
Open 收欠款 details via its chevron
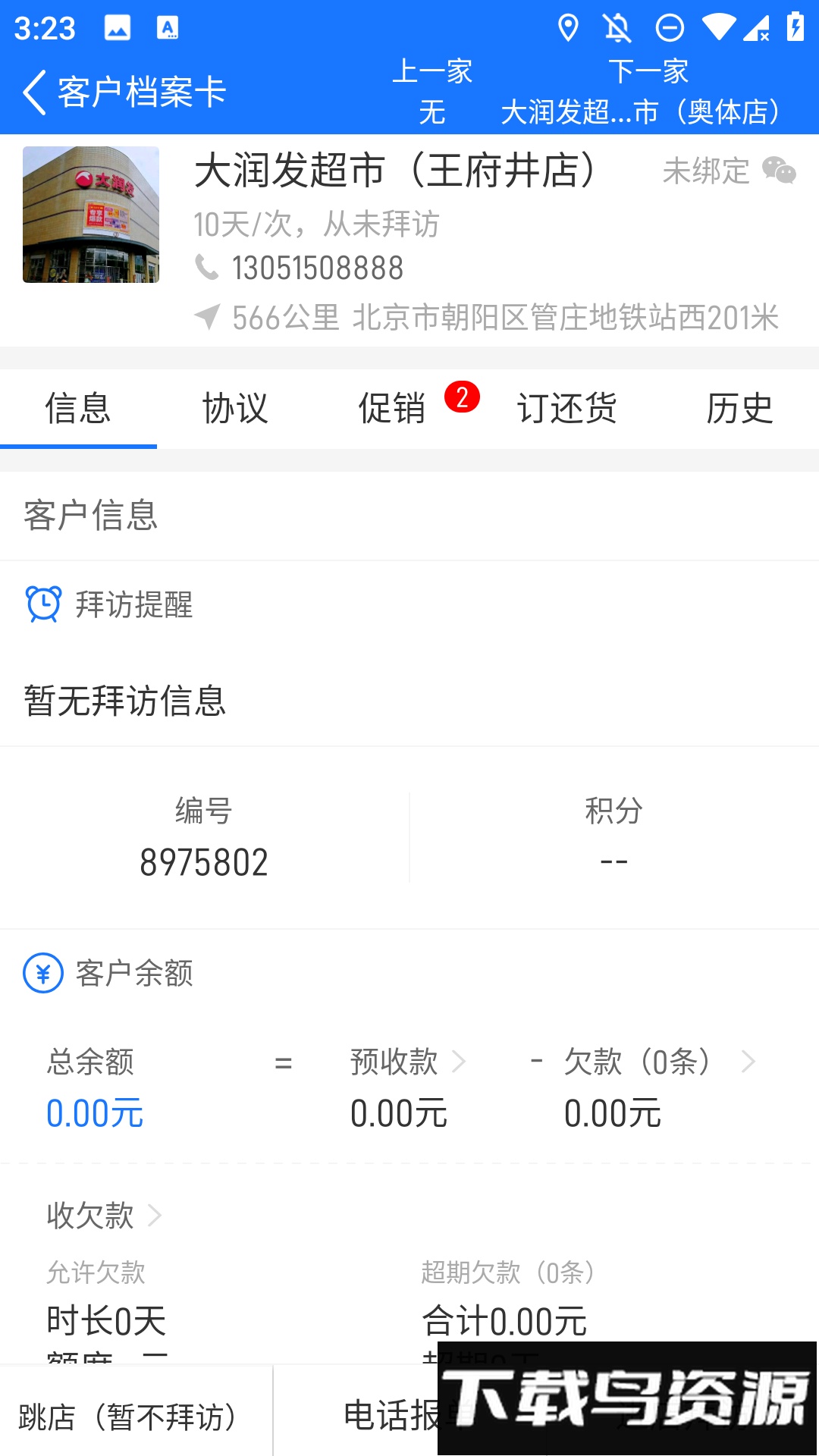coord(155,1216)
